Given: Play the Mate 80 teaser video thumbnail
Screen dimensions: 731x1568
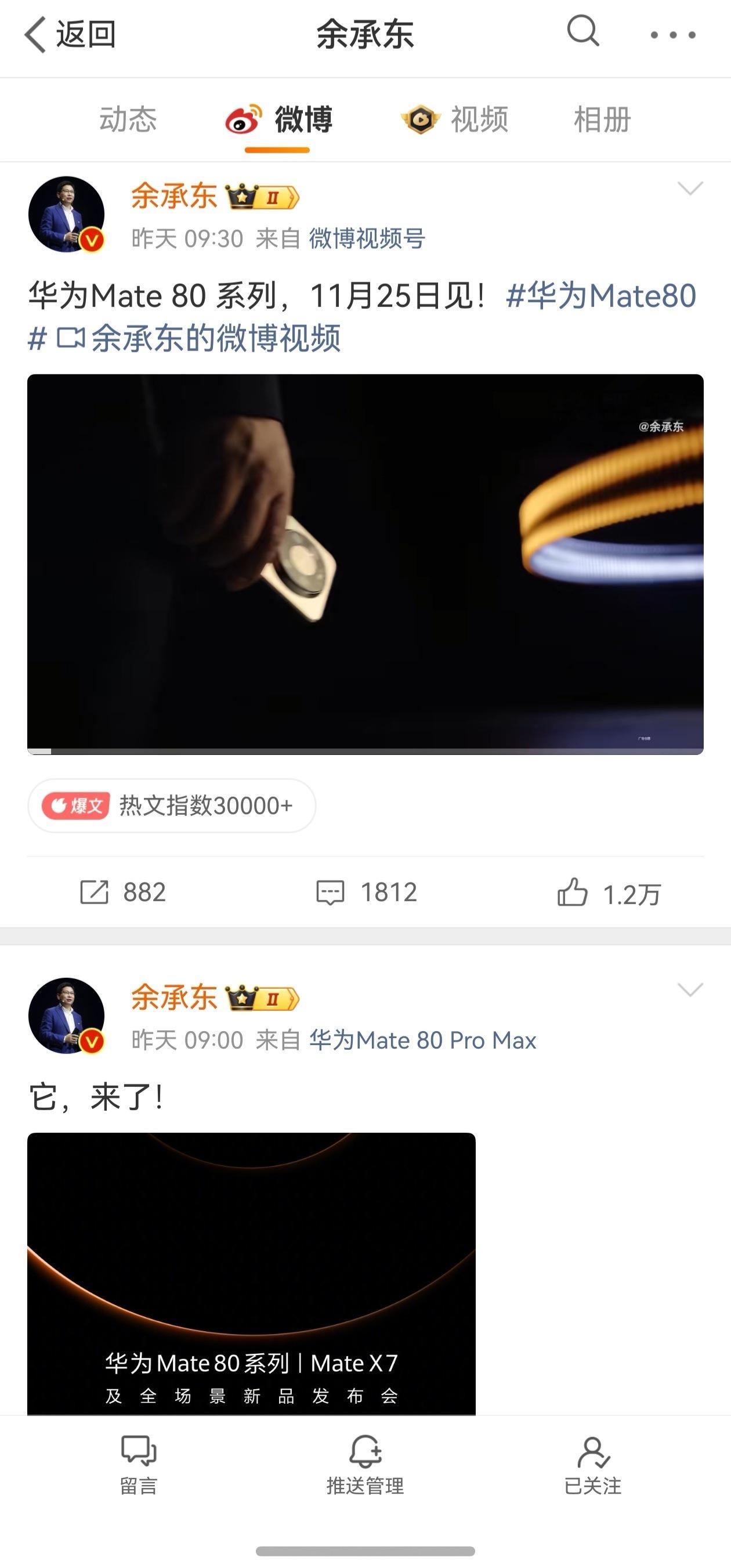Looking at the screenshot, I should (x=365, y=566).
